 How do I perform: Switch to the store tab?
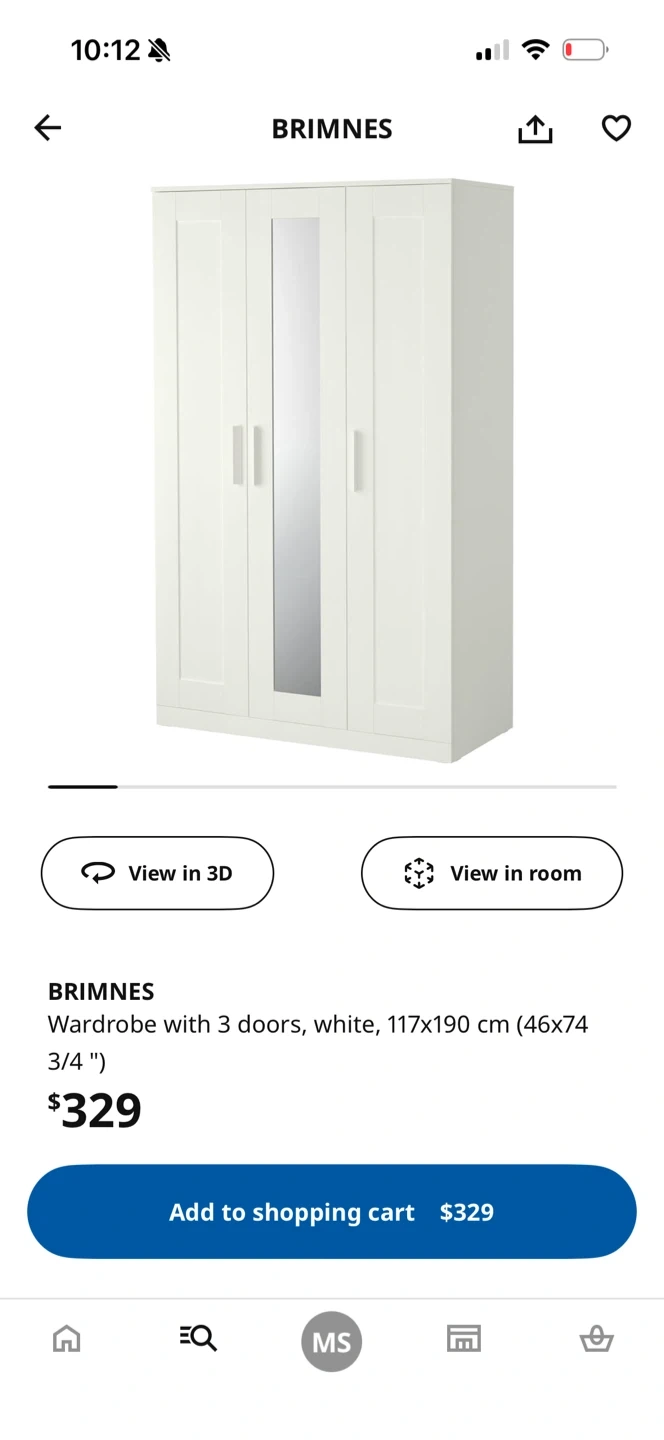(x=464, y=1338)
